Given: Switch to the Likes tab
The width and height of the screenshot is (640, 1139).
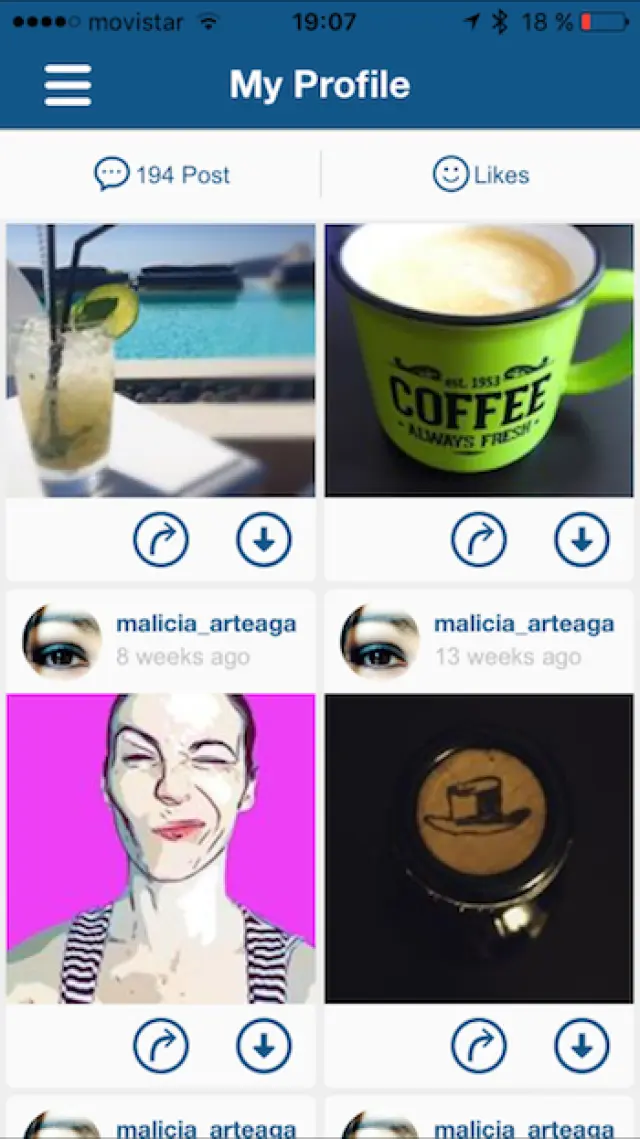Looking at the screenshot, I should tap(481, 175).
